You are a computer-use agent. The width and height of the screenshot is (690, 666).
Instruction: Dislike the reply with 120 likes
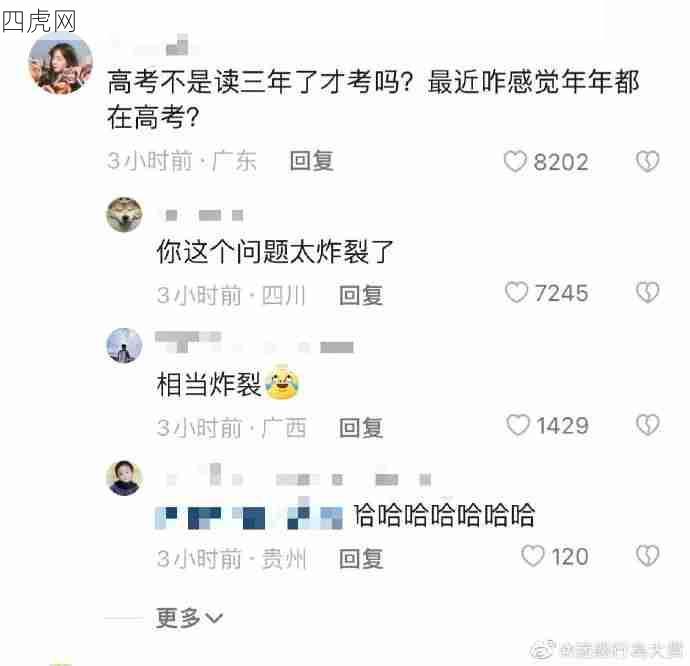pyautogui.click(x=648, y=556)
